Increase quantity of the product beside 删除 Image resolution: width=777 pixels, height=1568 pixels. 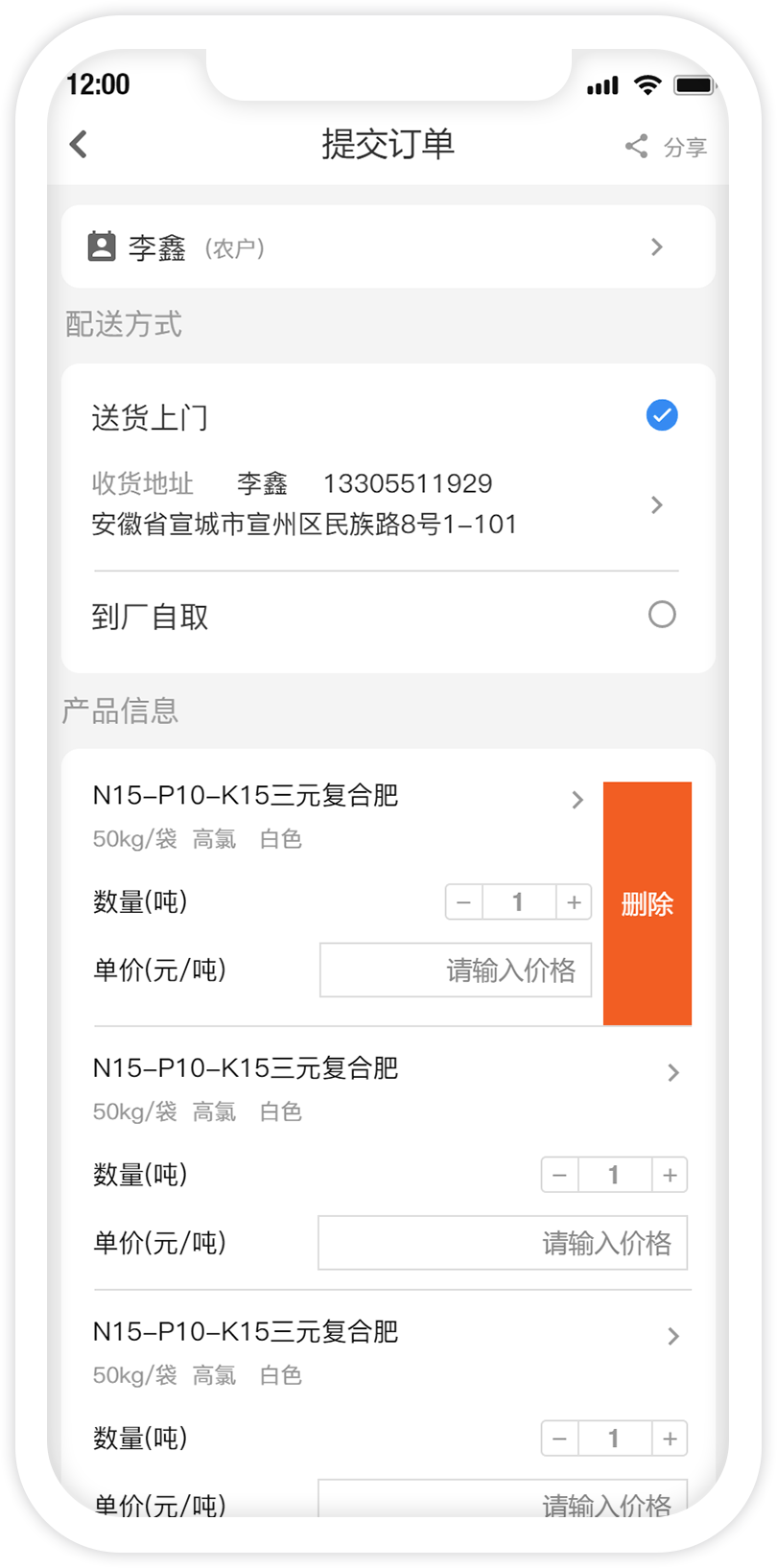[x=574, y=902]
